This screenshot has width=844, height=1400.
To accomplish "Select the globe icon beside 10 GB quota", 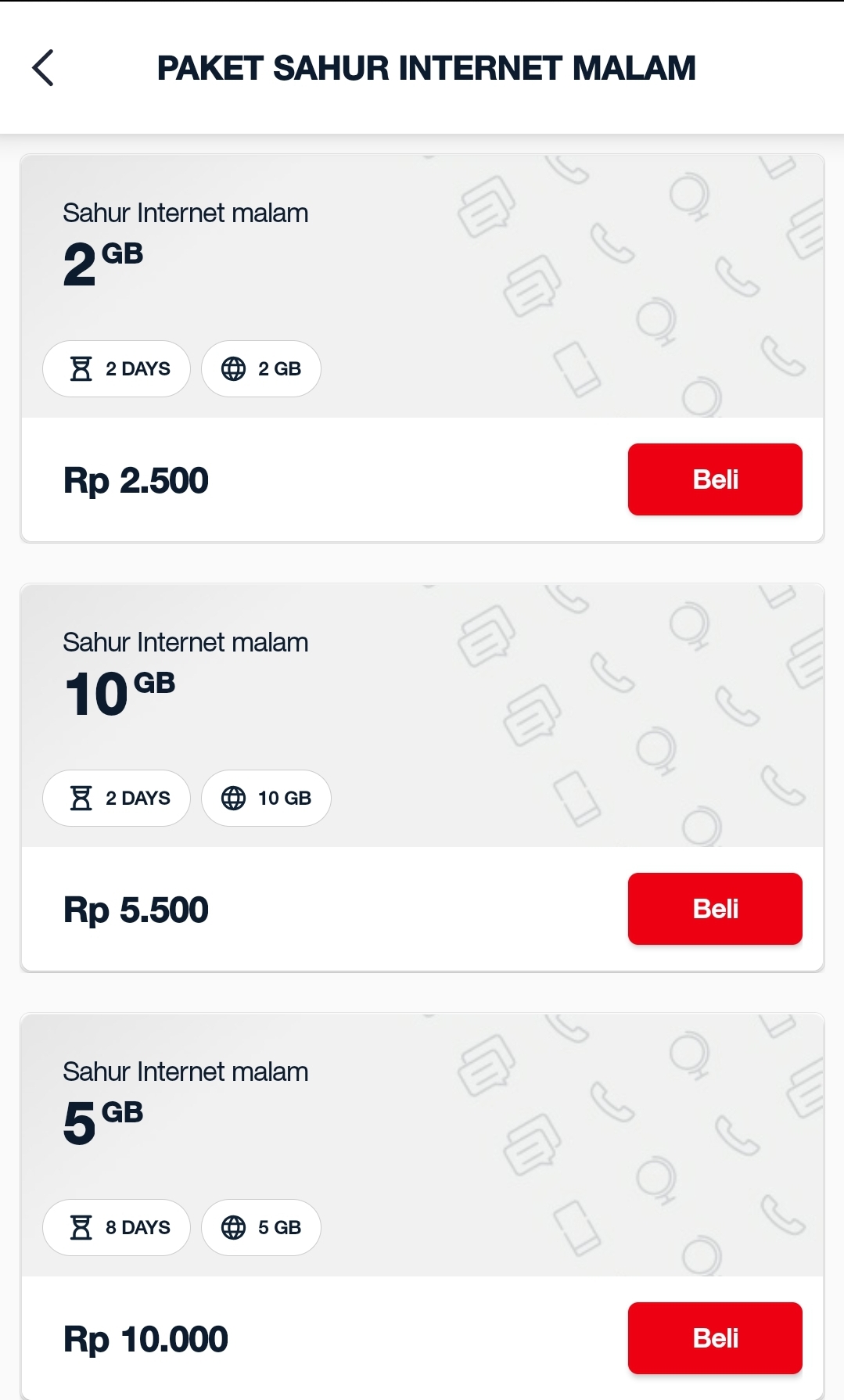I will point(234,798).
